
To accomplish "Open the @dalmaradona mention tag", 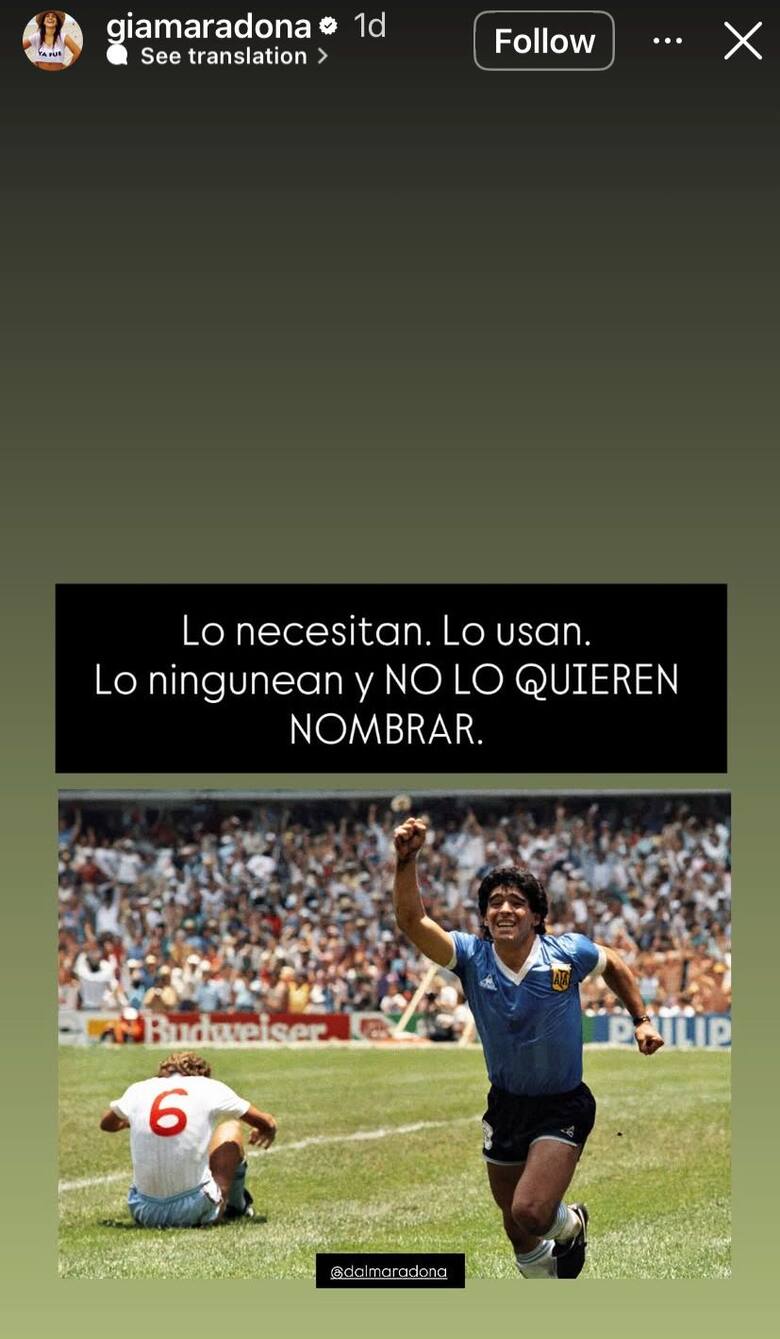I will pyautogui.click(x=389, y=1271).
